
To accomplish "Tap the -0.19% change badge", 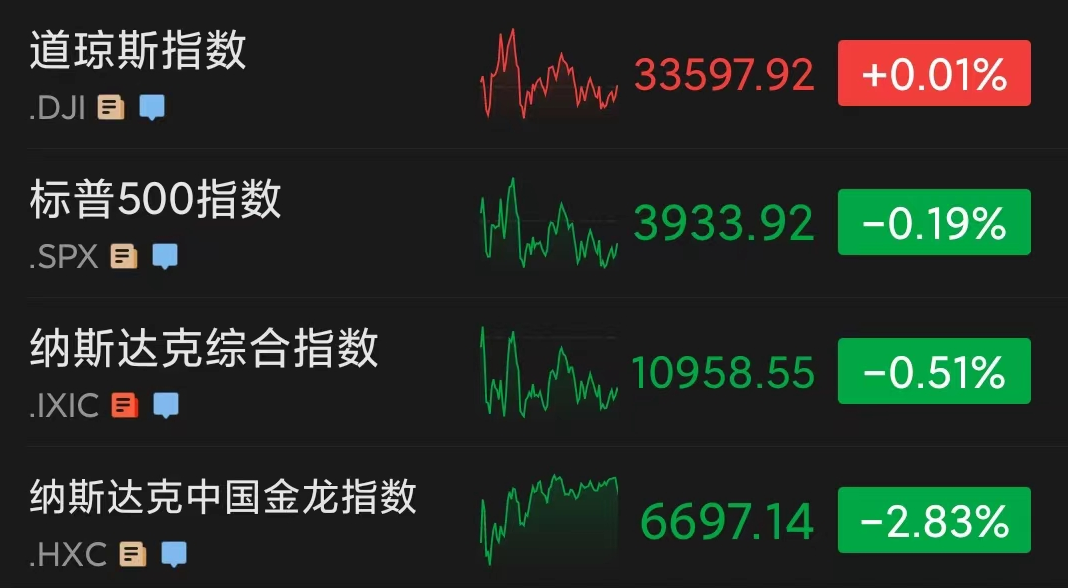I will [934, 222].
